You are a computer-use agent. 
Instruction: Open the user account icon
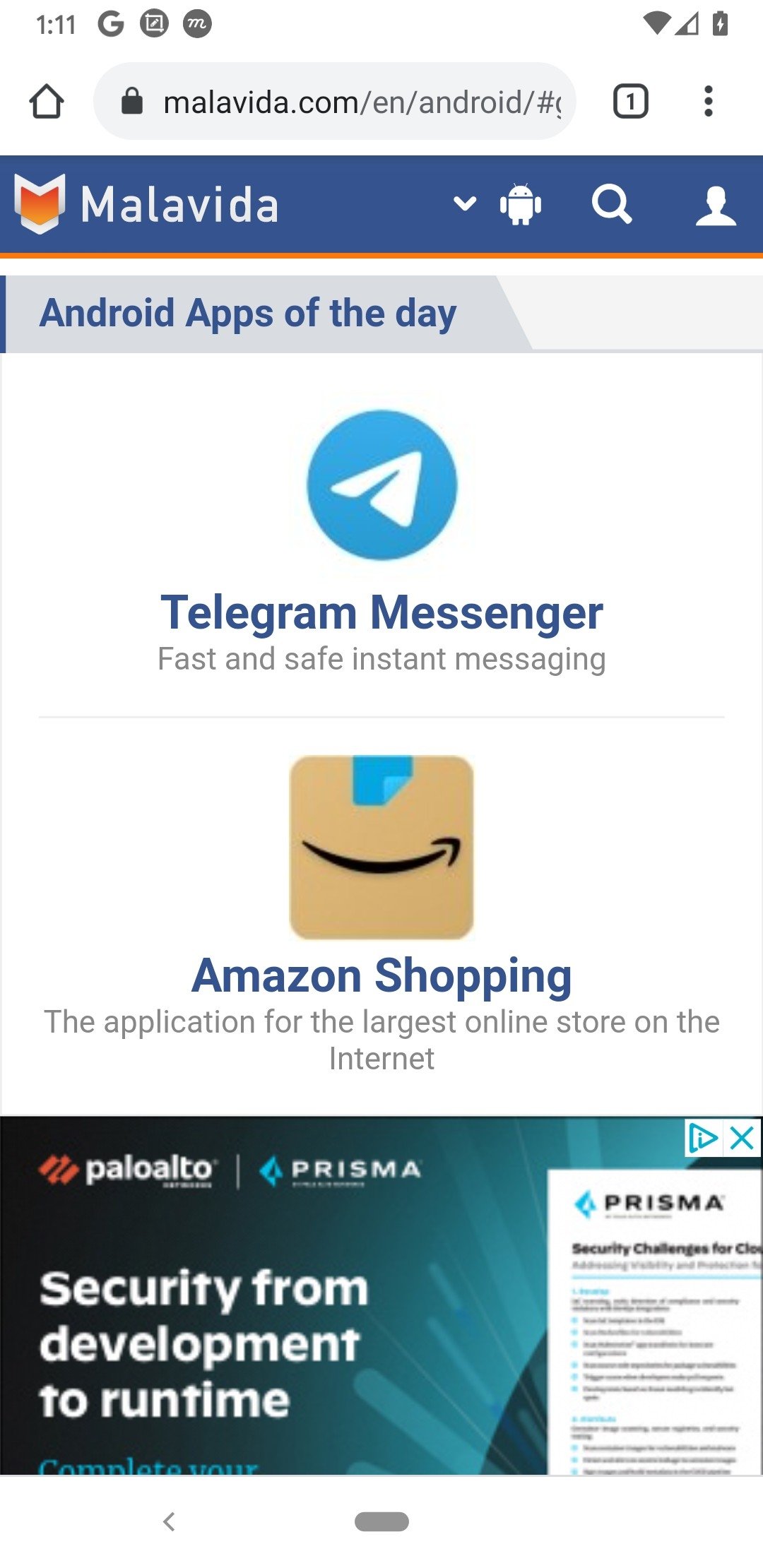(716, 206)
